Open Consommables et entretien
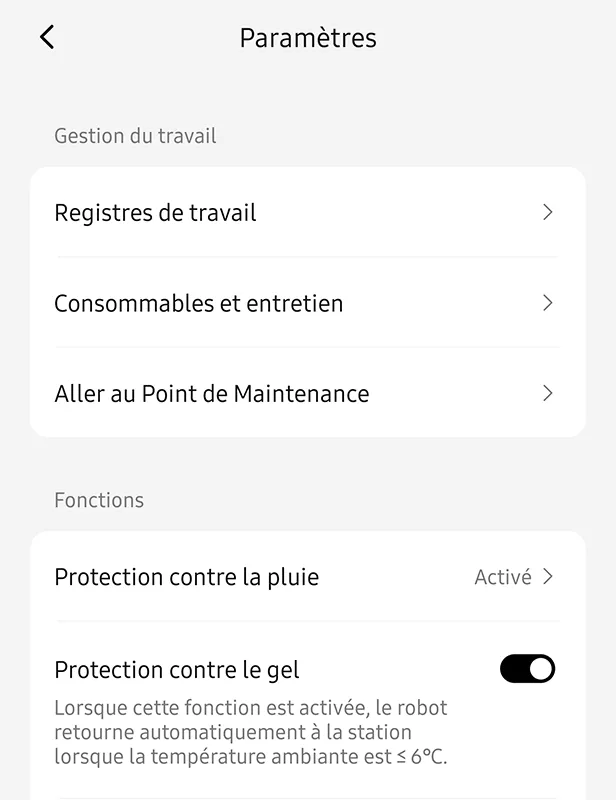 pyautogui.click(x=307, y=303)
